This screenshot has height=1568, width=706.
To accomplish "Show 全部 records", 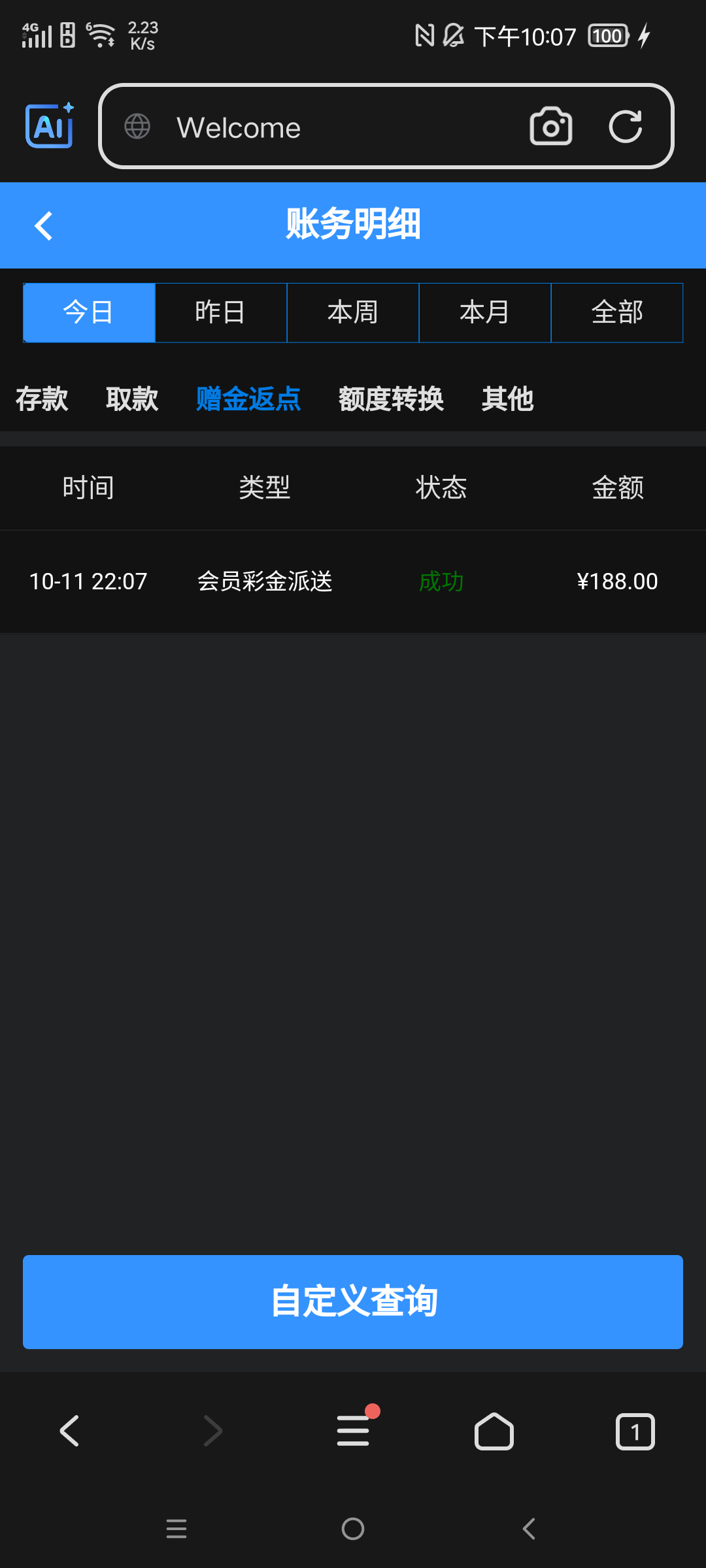I will (617, 312).
